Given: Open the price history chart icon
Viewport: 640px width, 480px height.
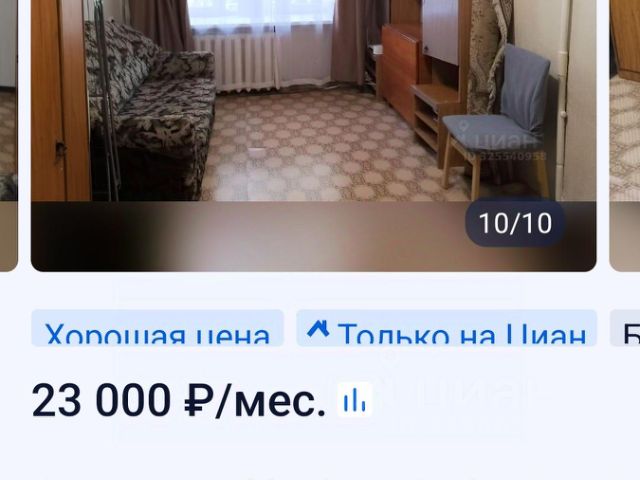Looking at the screenshot, I should click(x=355, y=401).
